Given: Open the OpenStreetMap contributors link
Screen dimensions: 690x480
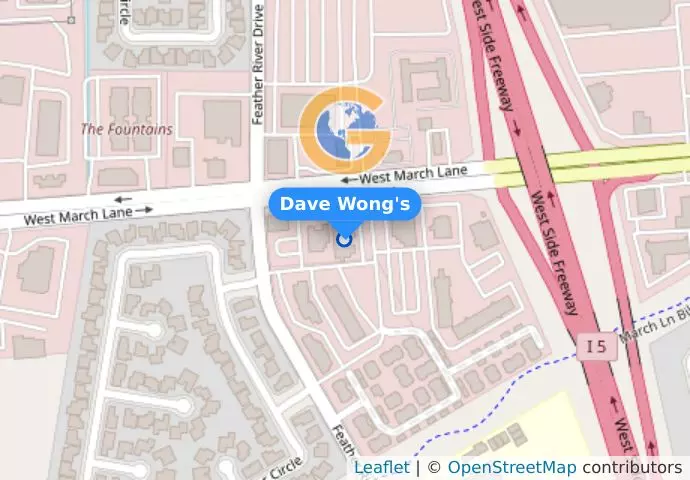Looking at the screenshot, I should coord(511,468).
